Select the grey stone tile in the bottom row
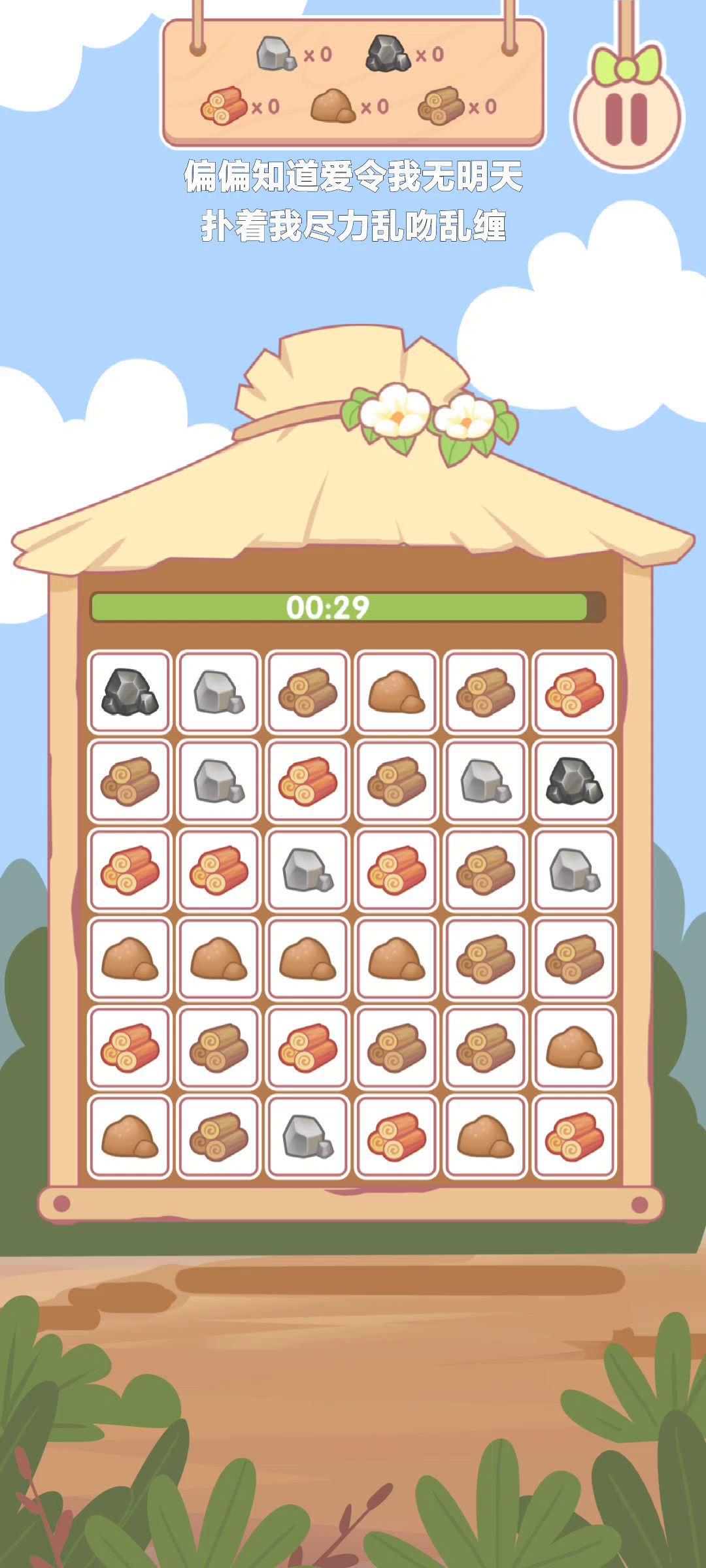 point(307,1137)
